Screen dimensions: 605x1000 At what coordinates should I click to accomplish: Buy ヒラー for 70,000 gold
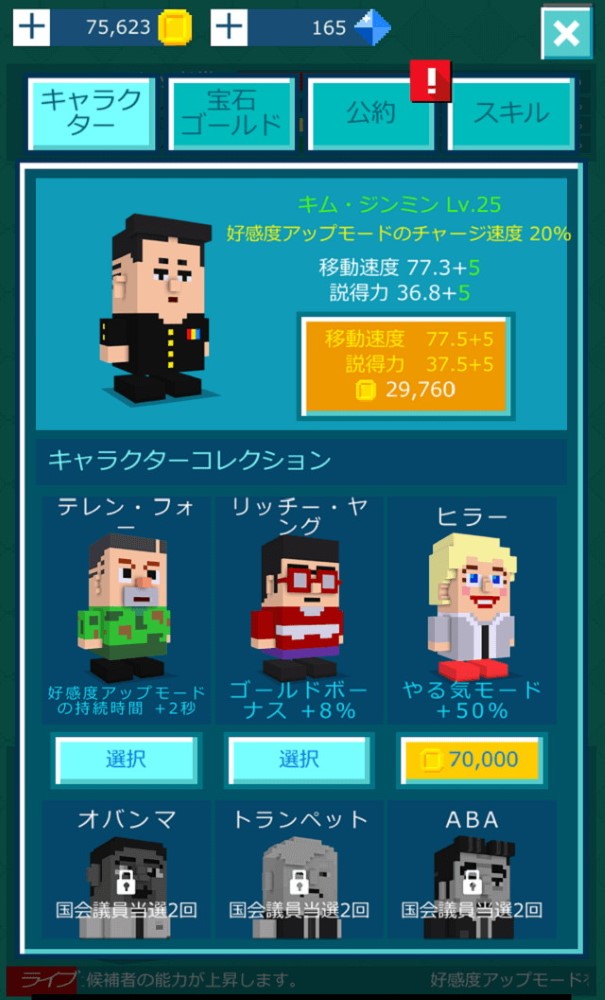[x=472, y=759]
